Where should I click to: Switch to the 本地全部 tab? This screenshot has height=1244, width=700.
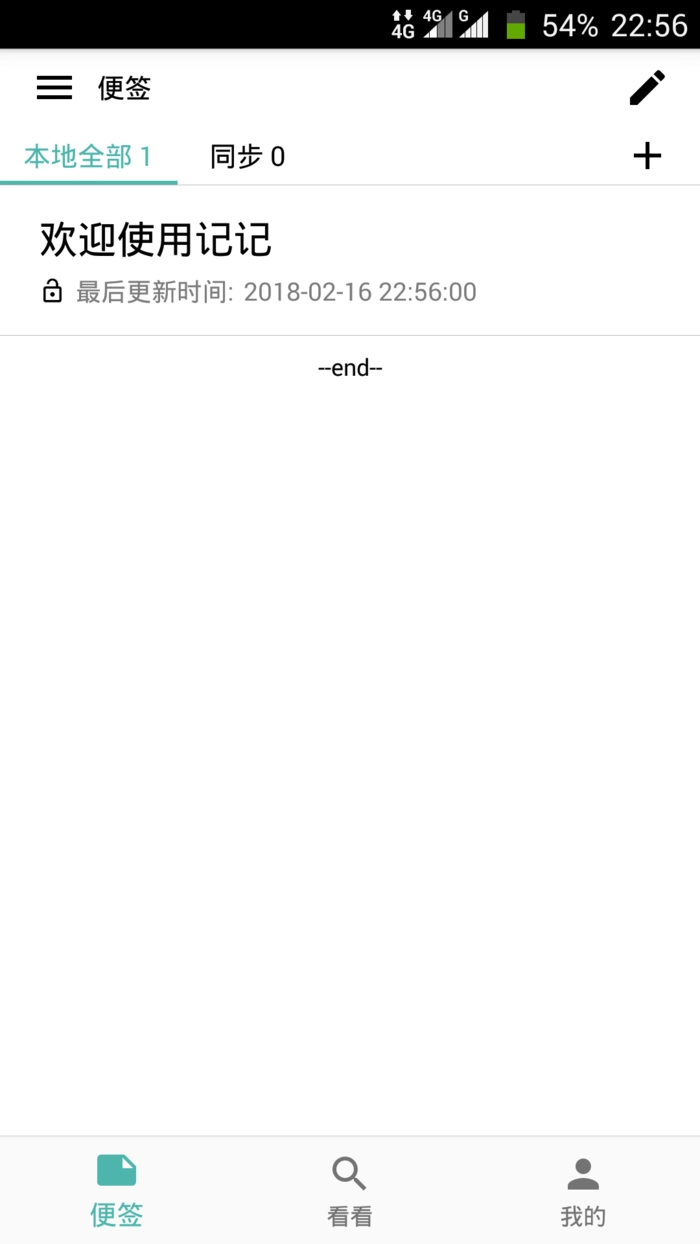coord(88,157)
